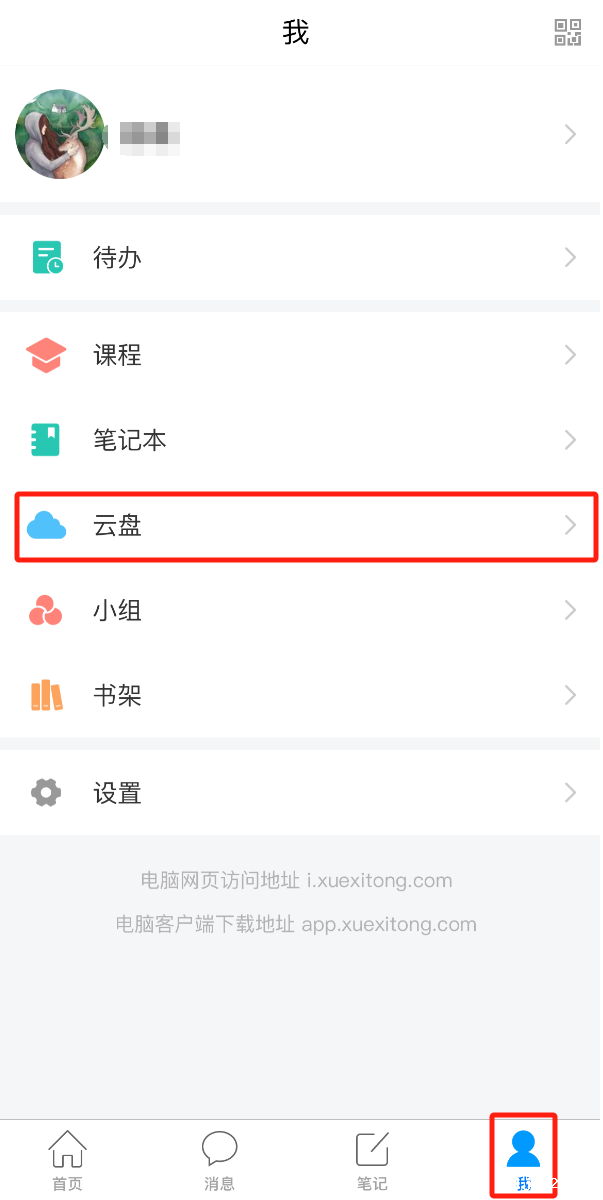Open the QR code scanner icon
Screen dimensions: 603x1200
568,33
